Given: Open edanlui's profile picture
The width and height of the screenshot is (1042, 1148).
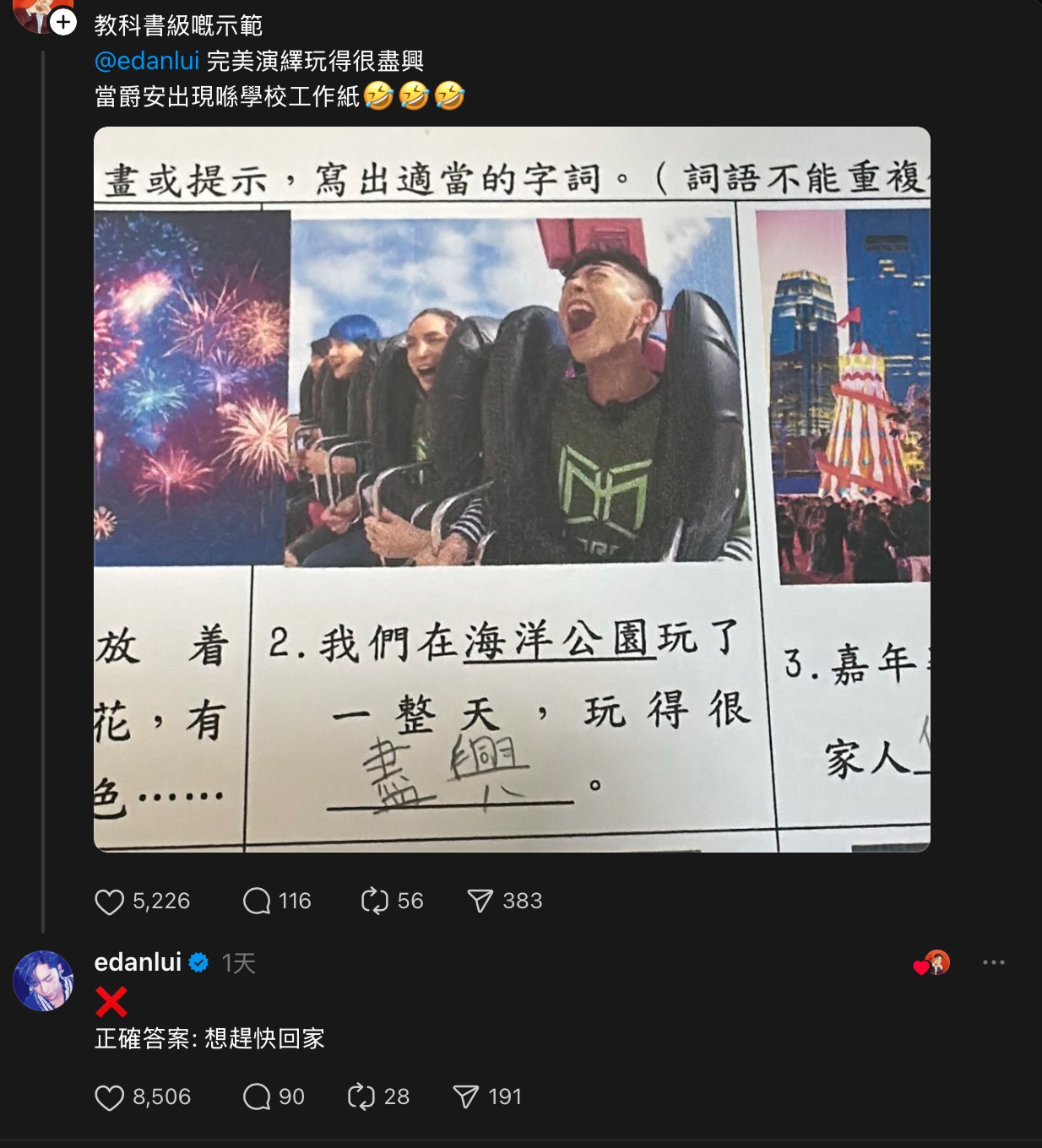Looking at the screenshot, I should click(43, 981).
